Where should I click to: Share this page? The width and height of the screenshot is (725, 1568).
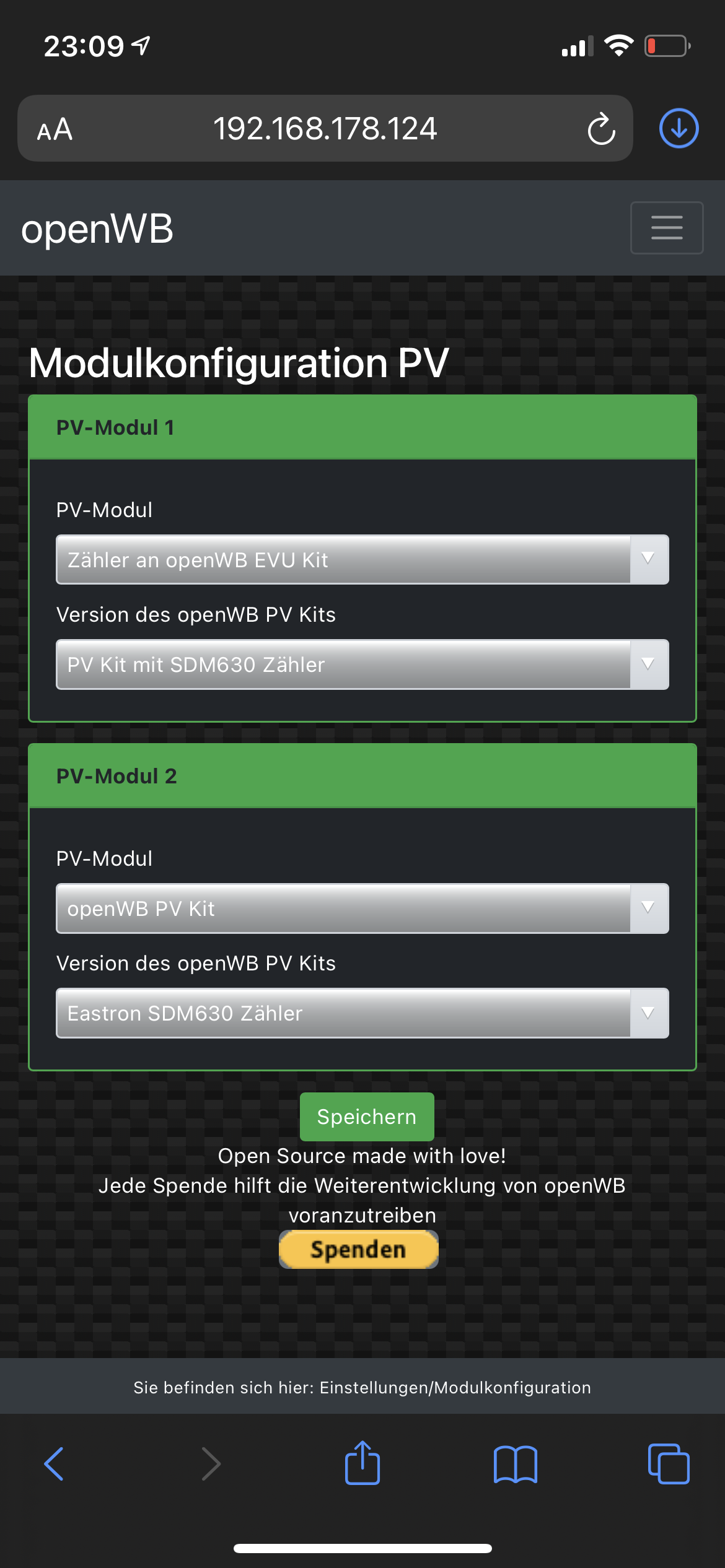point(362,1463)
